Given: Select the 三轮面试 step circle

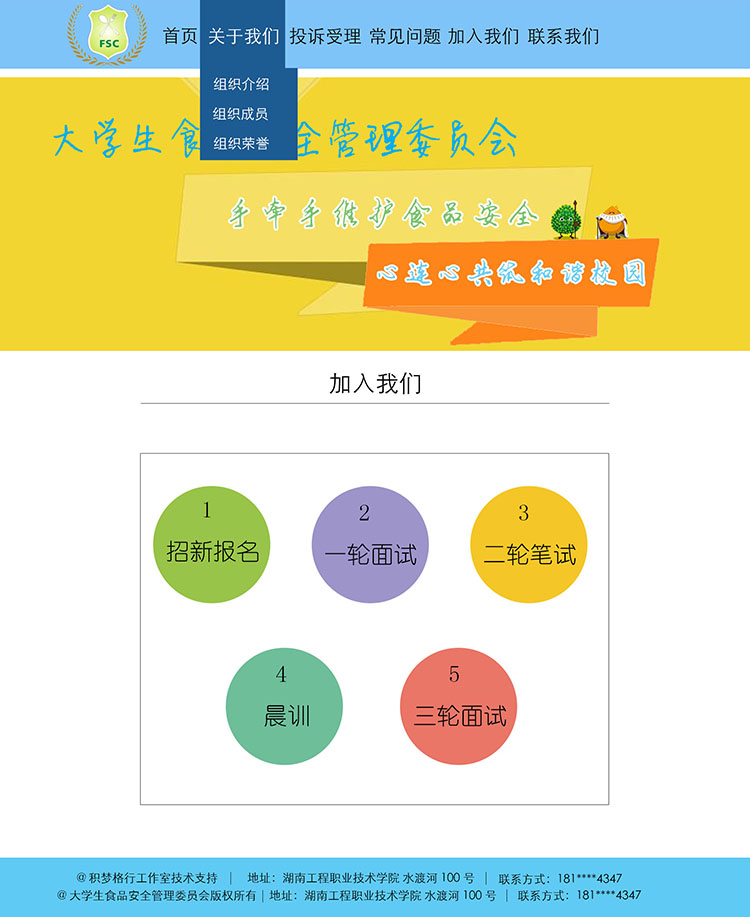Looking at the screenshot, I should tap(459, 706).
